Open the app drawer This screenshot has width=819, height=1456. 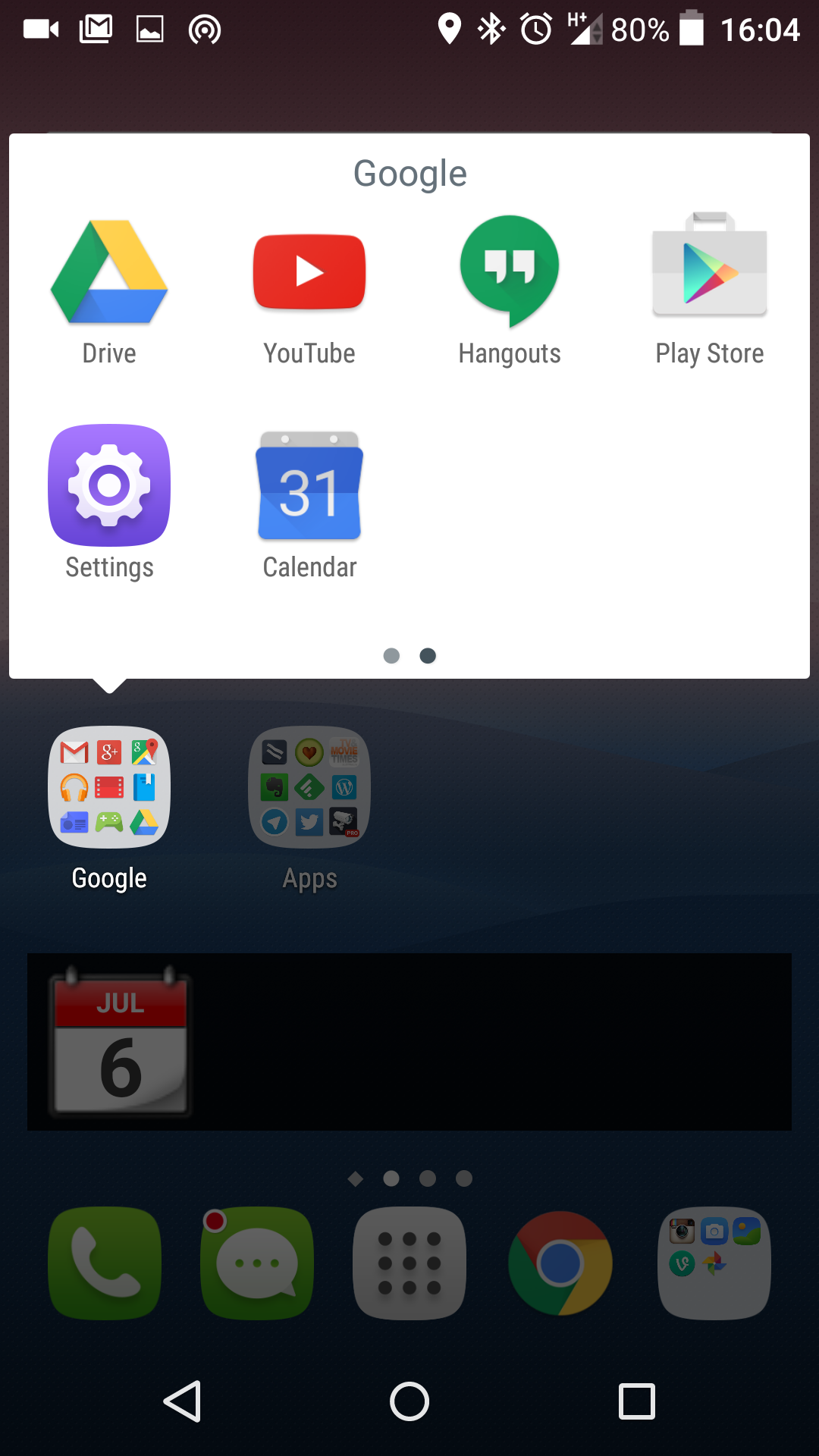409,1263
